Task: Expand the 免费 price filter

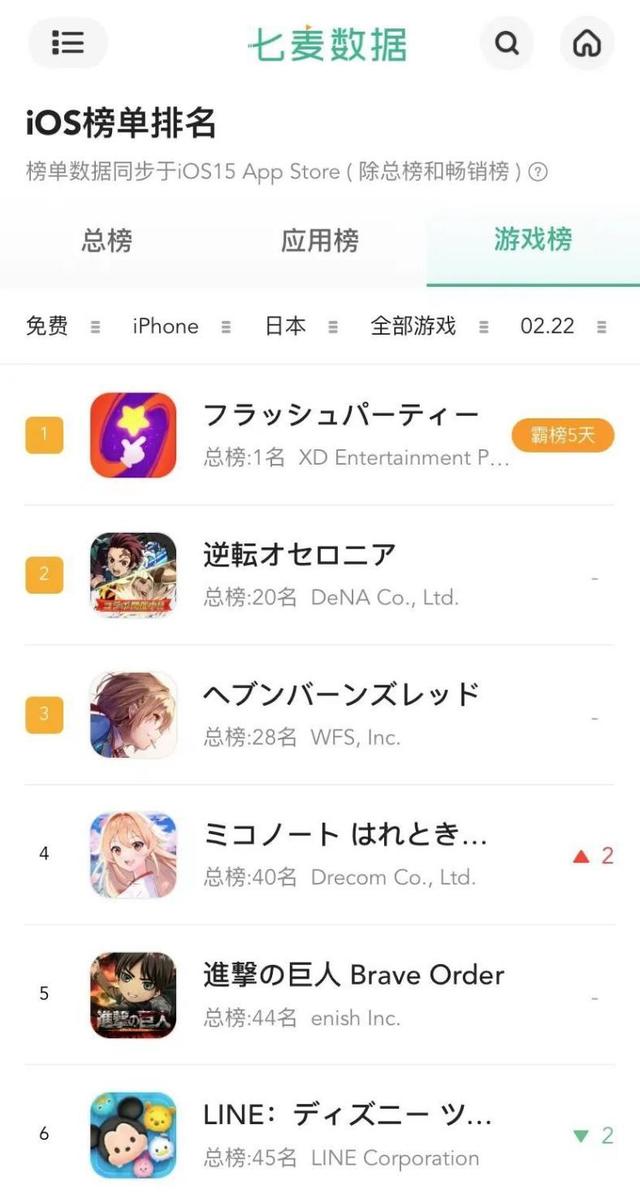Action: [x=62, y=327]
